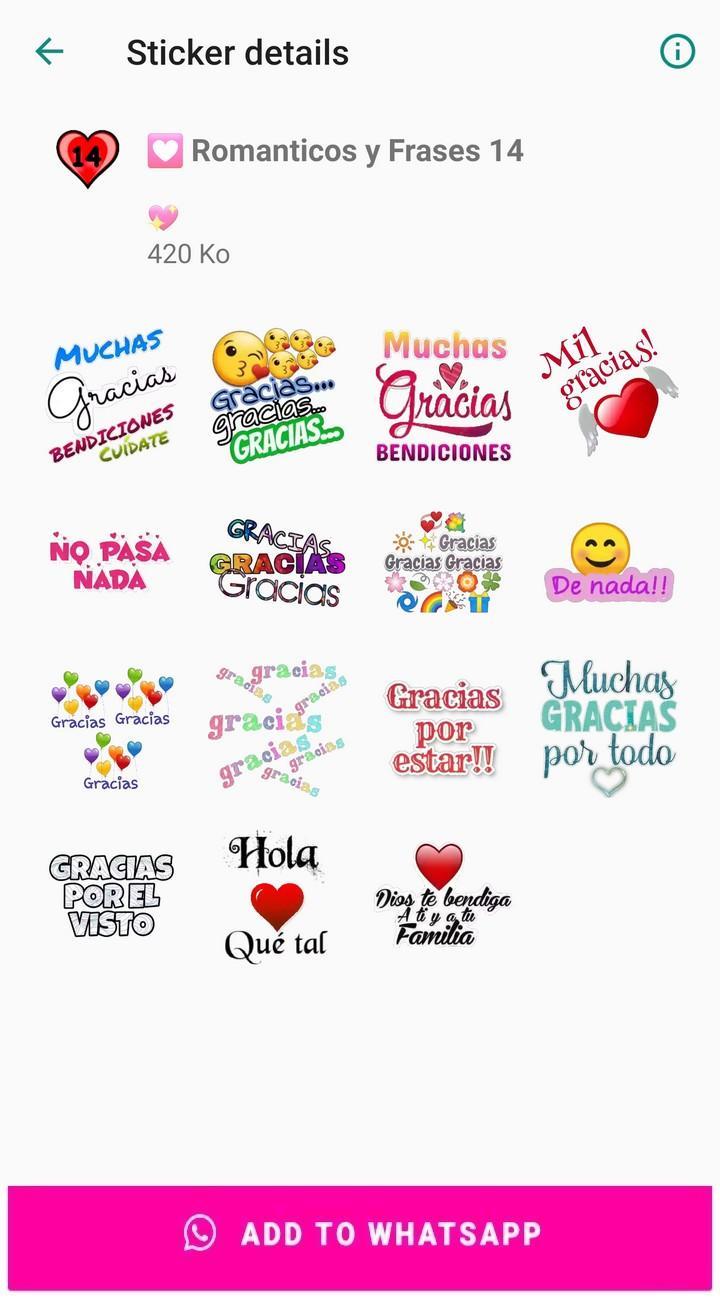Viewport: 720px width, 1300px height.
Task: Select the 'Muchas Gracias Bendiciones Cuídate' sticker
Action: click(110, 396)
